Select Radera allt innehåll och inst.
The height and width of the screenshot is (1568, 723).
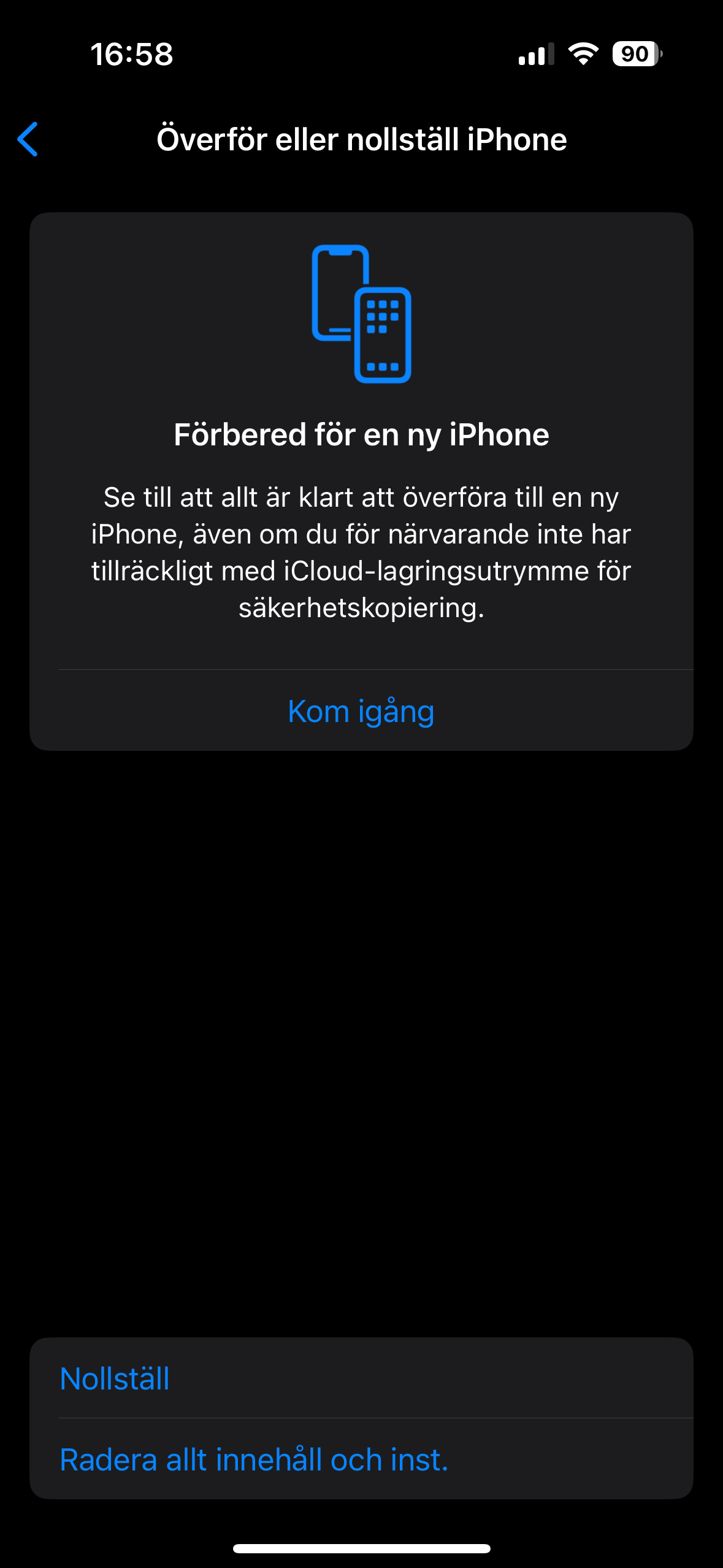pyautogui.click(x=254, y=1459)
